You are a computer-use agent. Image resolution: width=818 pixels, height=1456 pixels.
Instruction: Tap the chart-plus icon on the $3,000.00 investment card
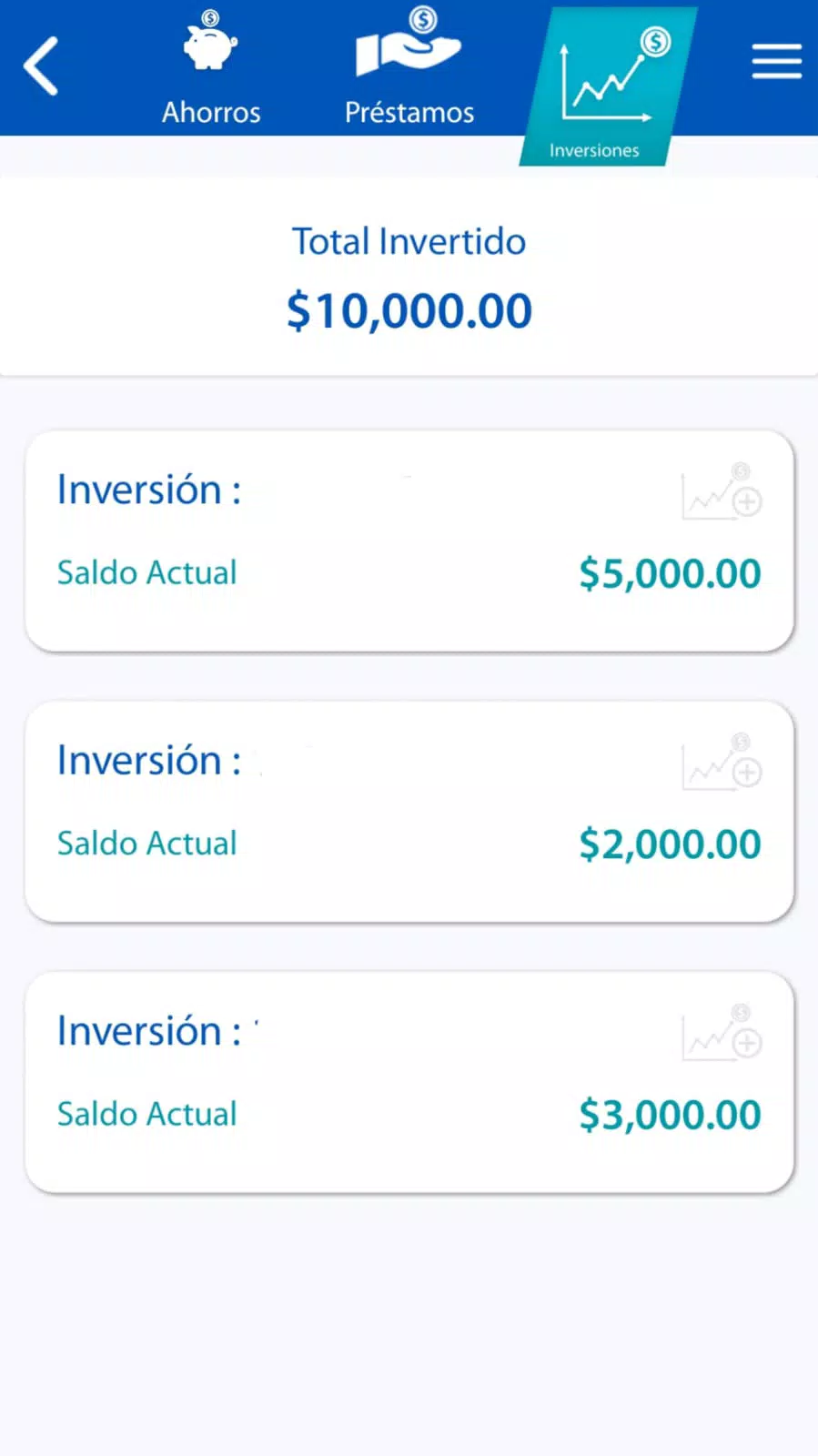pos(721,1035)
